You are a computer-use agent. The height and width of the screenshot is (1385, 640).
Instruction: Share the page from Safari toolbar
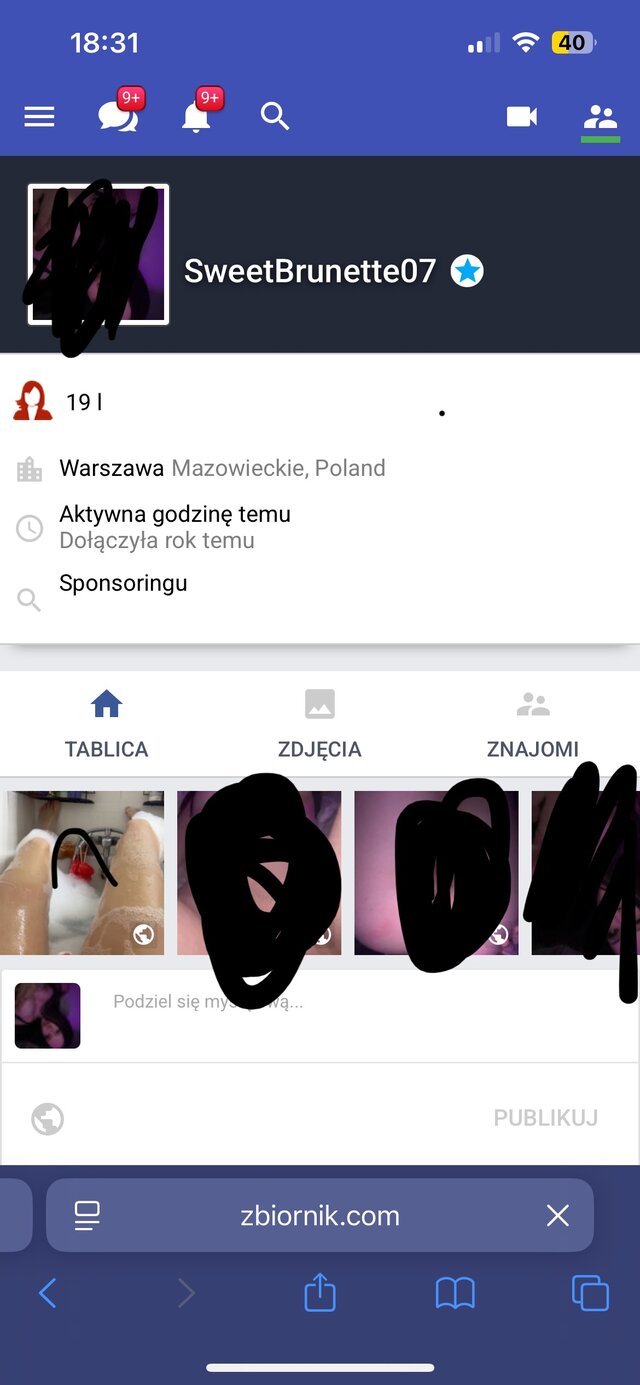coord(320,1293)
